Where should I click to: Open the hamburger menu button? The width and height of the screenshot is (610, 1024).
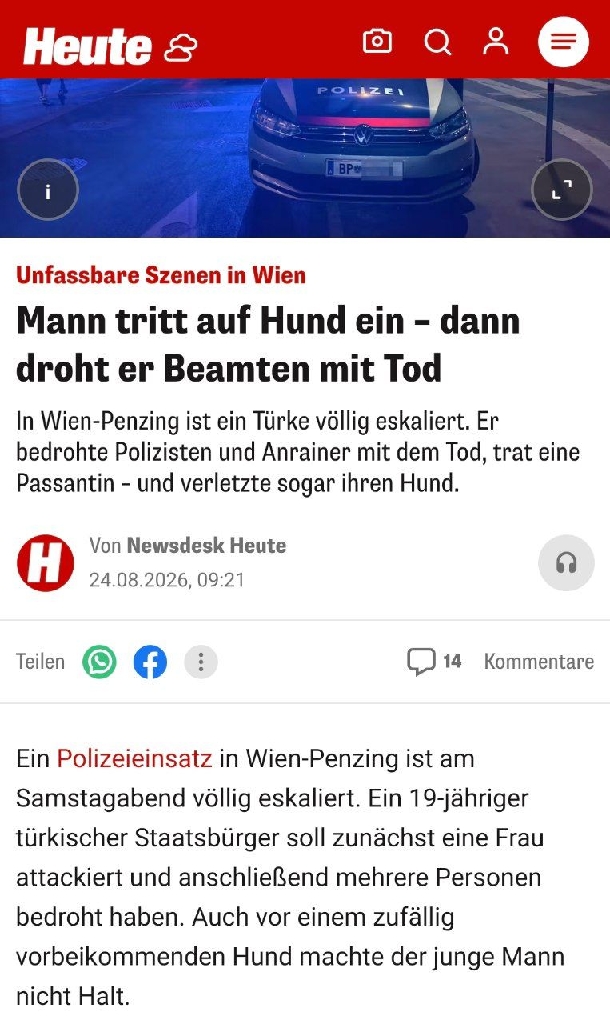564,42
